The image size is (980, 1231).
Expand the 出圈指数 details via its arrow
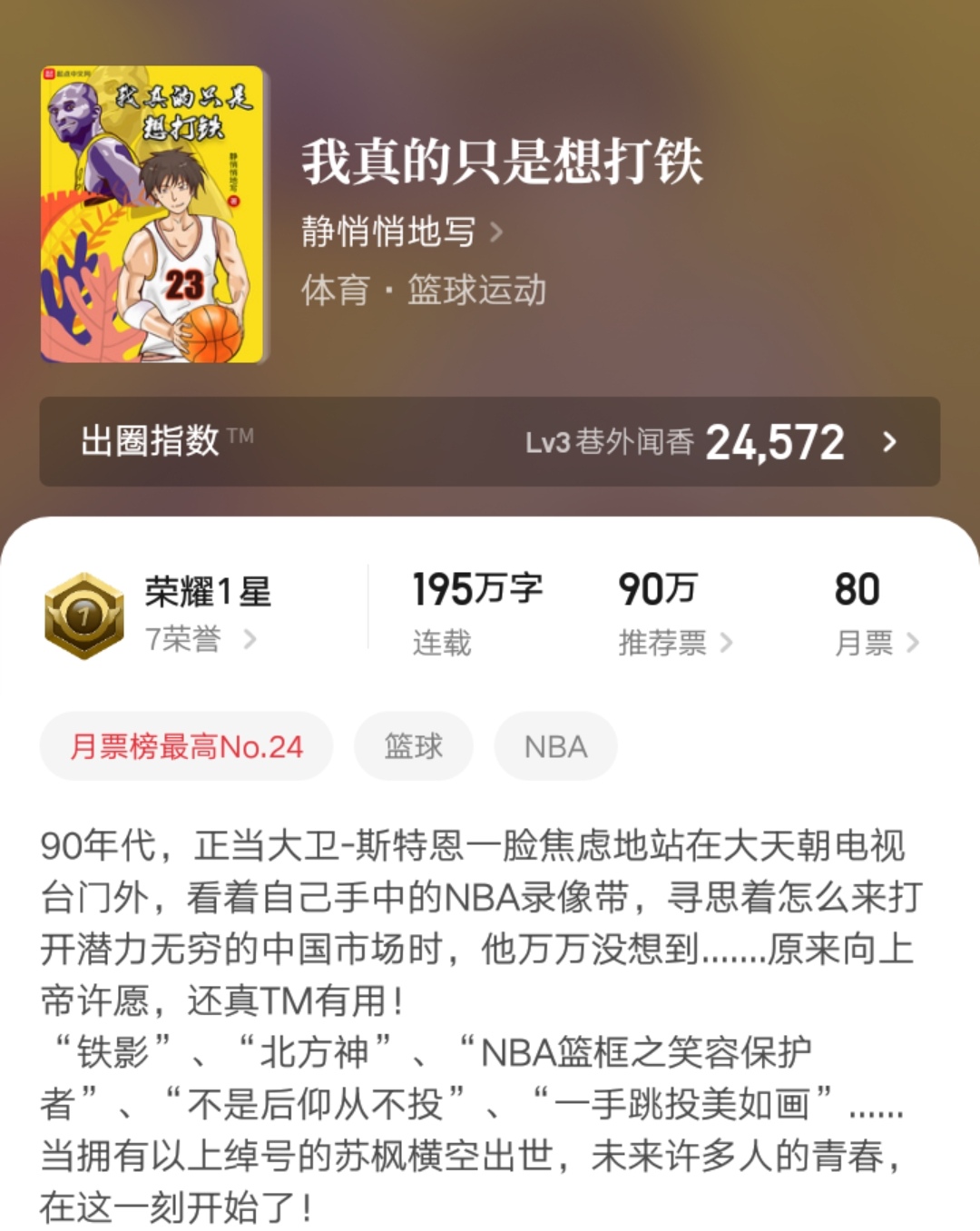(891, 440)
